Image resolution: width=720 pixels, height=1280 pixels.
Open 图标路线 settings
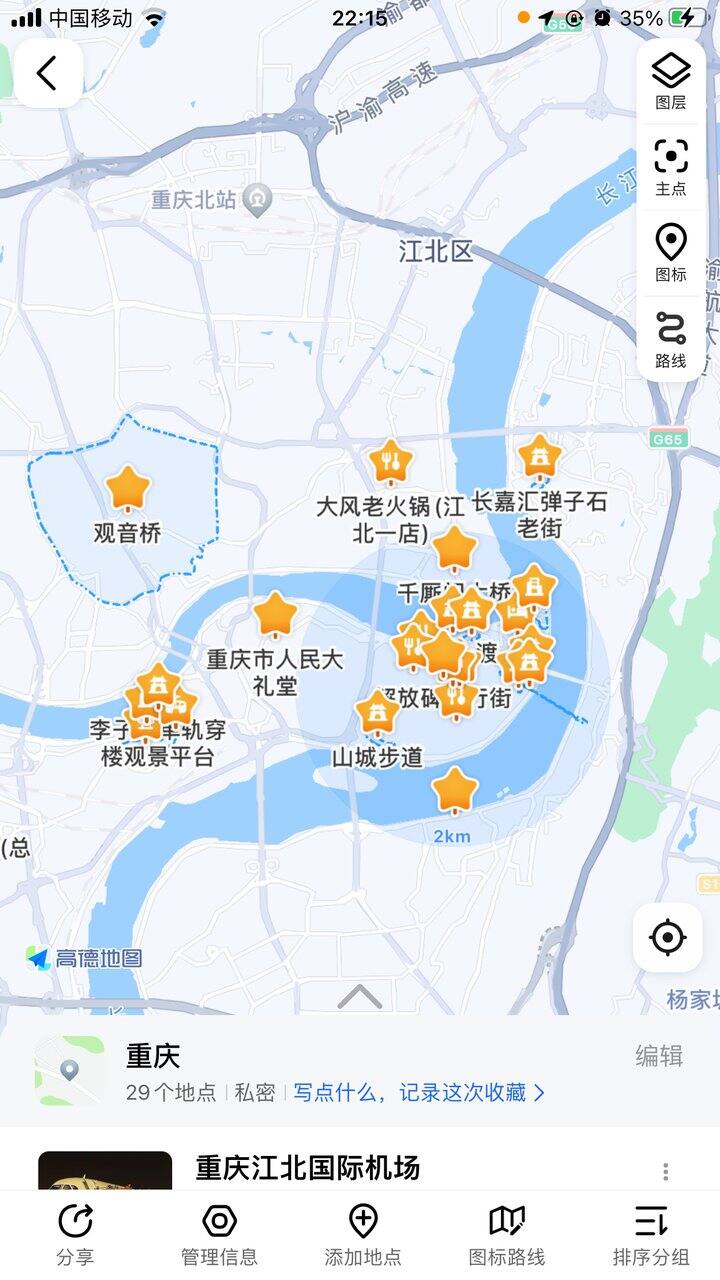point(507,1235)
